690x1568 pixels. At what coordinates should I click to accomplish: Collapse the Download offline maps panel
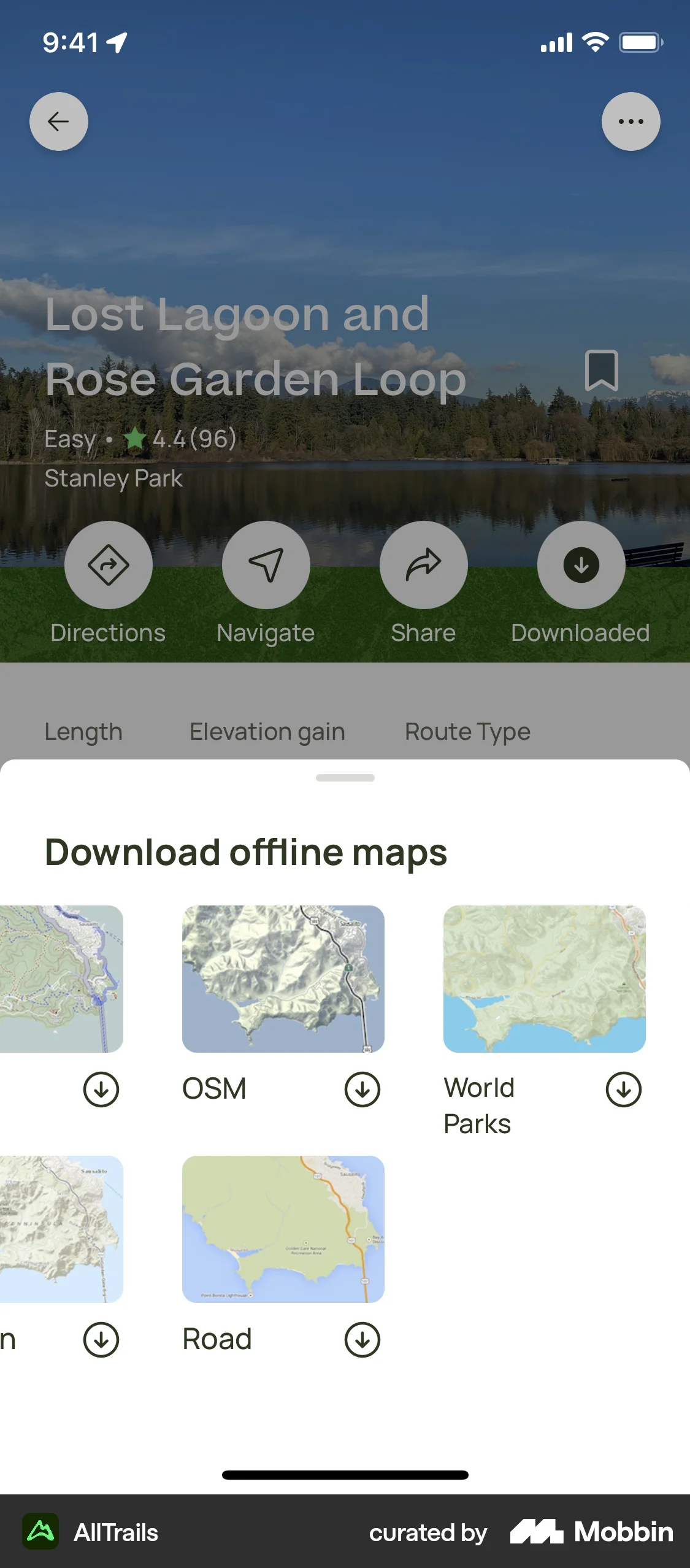click(345, 777)
